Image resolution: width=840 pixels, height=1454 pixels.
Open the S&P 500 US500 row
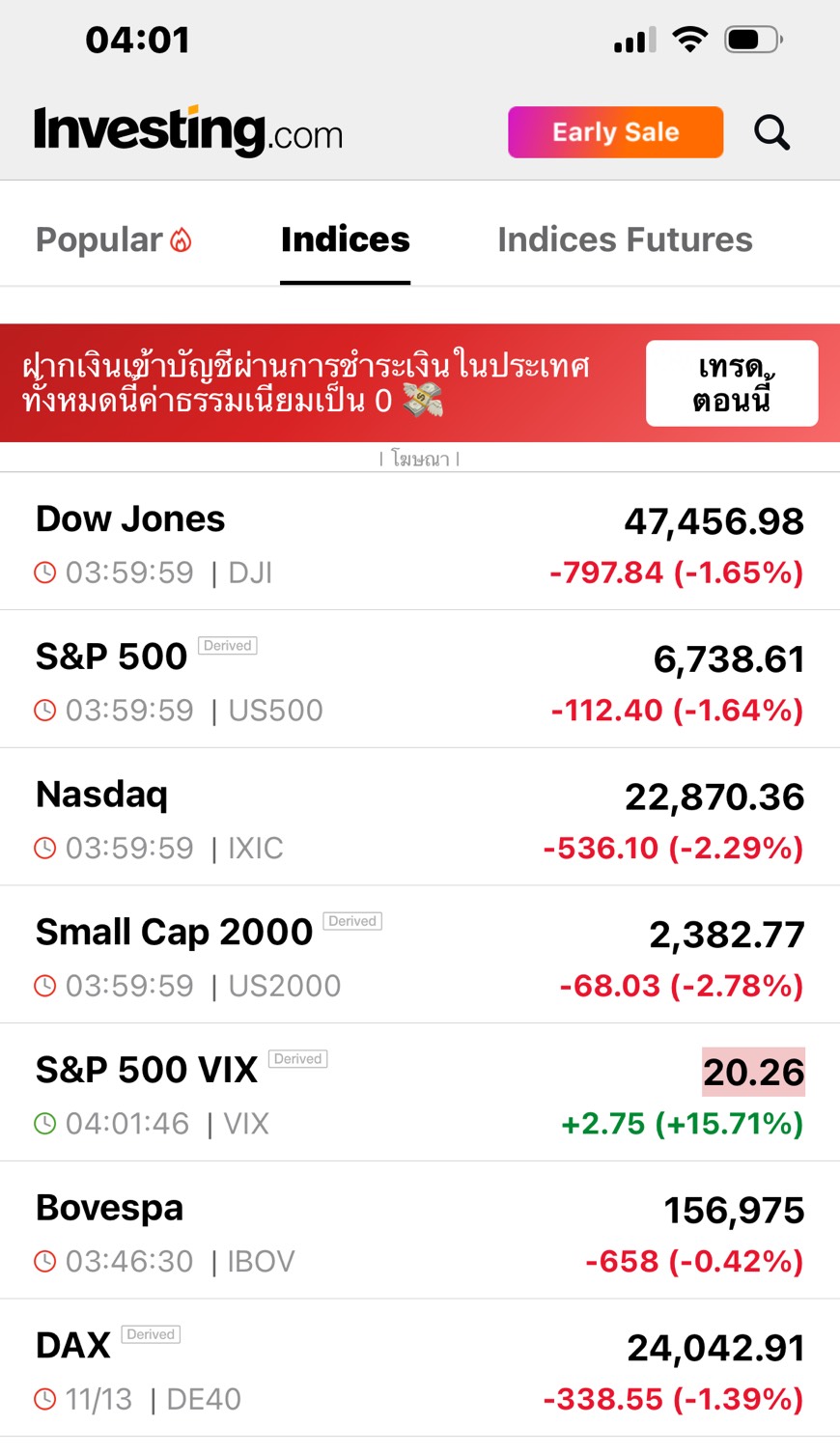(x=419, y=681)
